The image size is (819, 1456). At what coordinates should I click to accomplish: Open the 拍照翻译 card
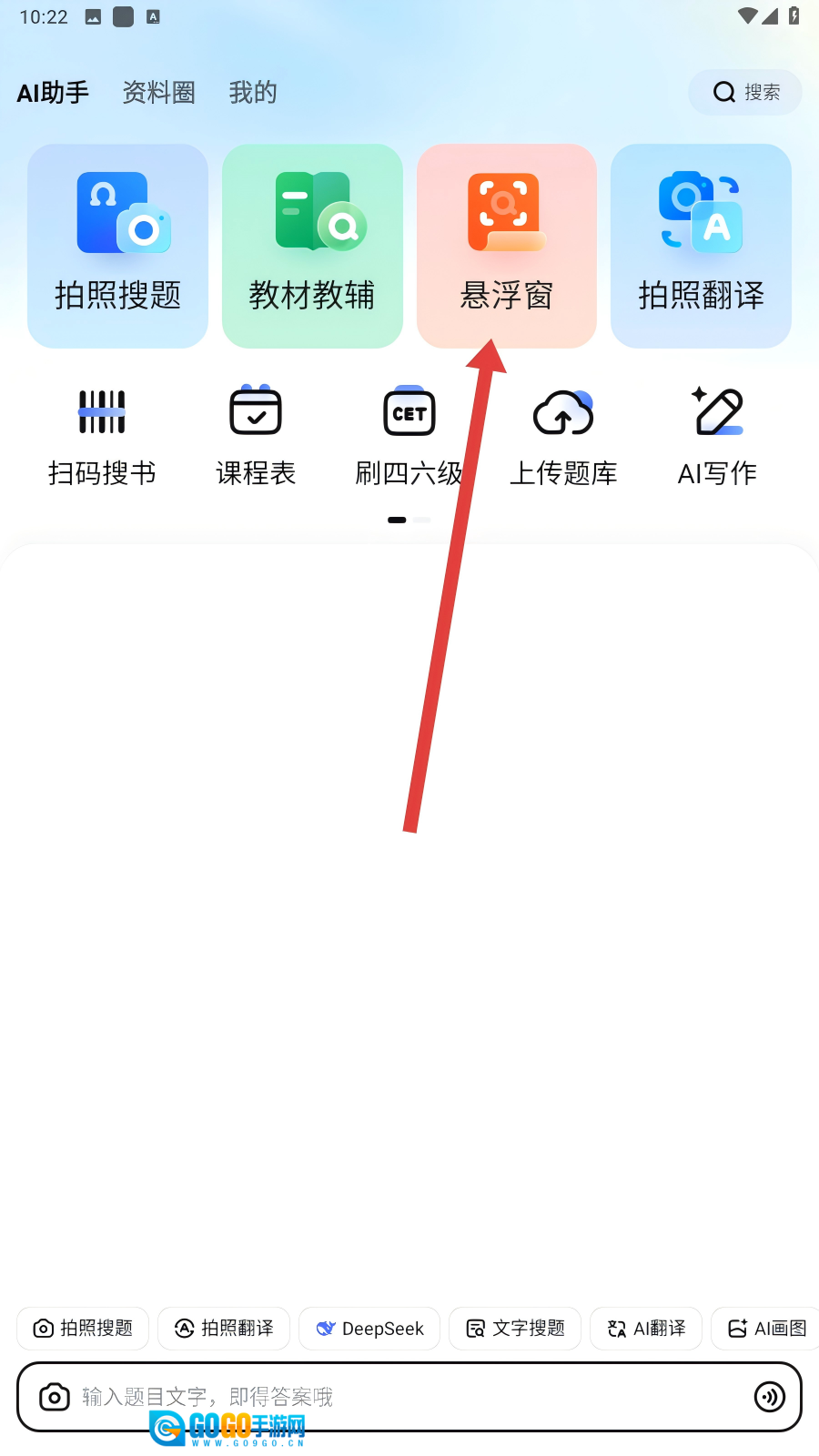click(701, 246)
